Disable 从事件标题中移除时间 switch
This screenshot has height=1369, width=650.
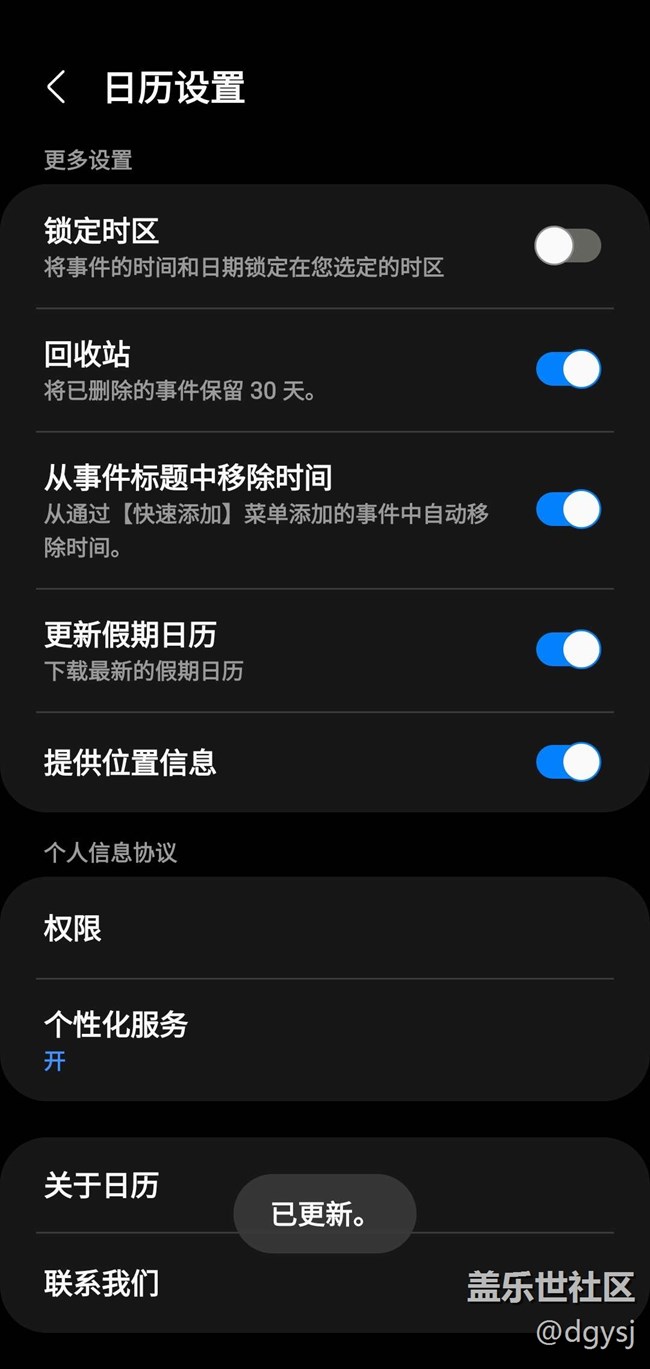[567, 509]
